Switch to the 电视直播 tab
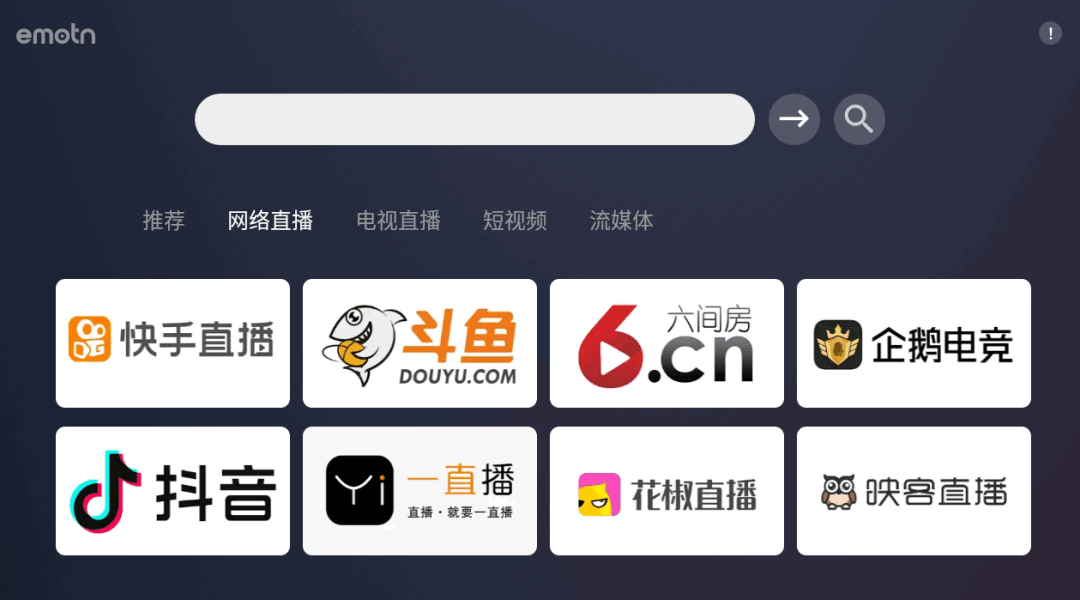The width and height of the screenshot is (1080, 600). click(398, 221)
